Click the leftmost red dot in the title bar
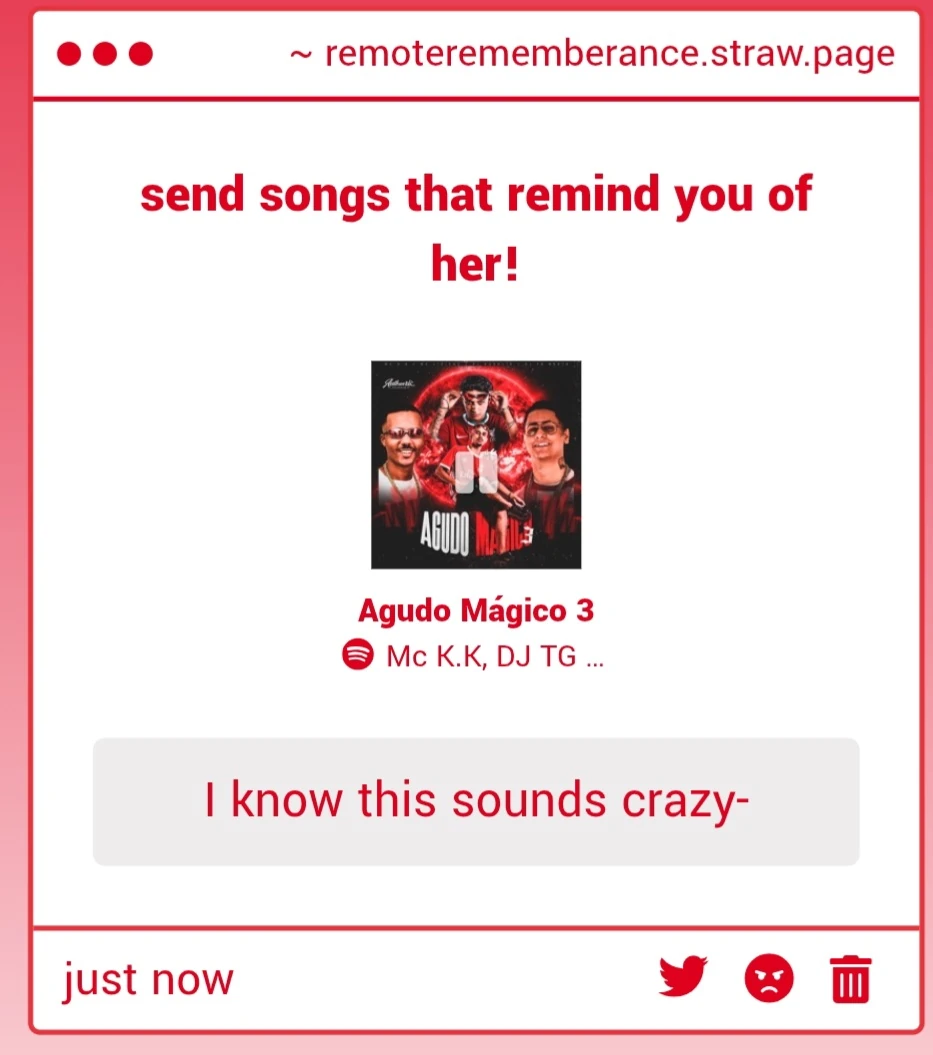Image resolution: width=933 pixels, height=1055 pixels. [69, 54]
